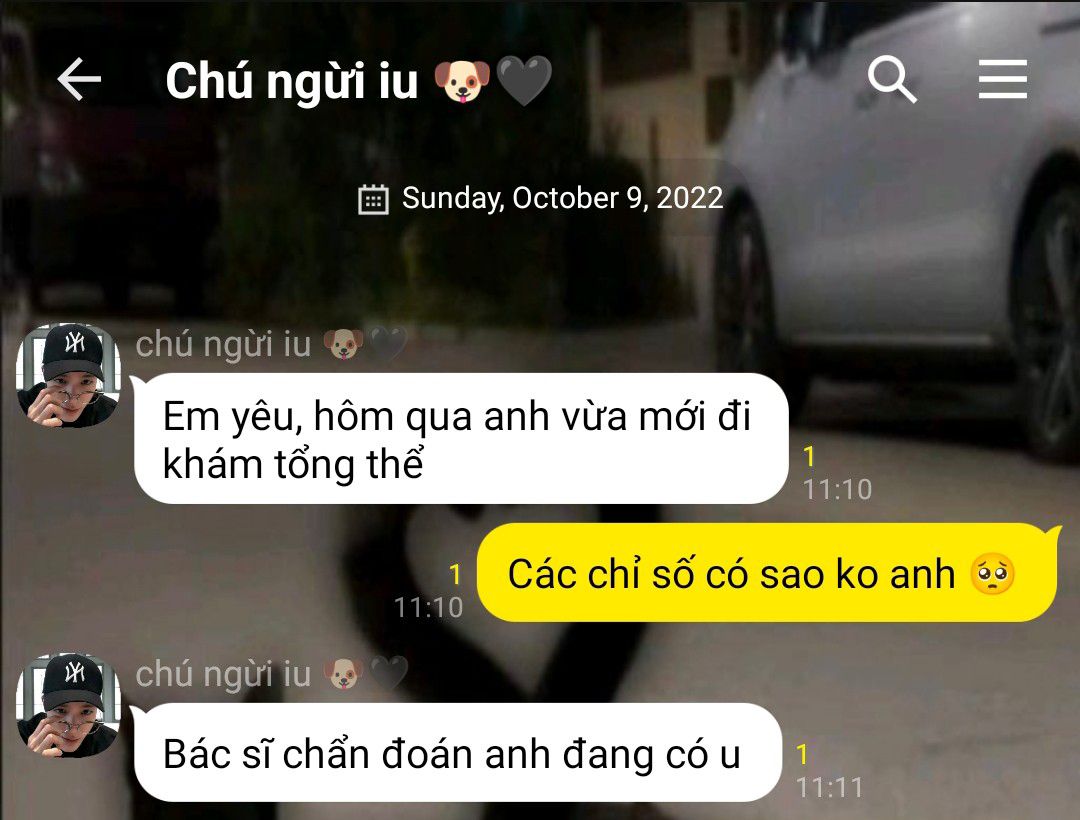The image size is (1080, 820).
Task: Go back using the arrow icon
Action: pos(79,80)
